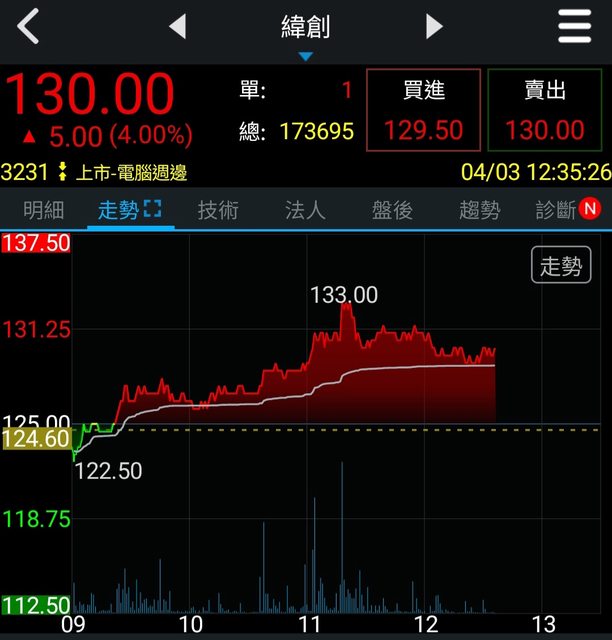Tap the 賣出 sell button
Viewport: 612px width, 640px height.
pyautogui.click(x=544, y=110)
